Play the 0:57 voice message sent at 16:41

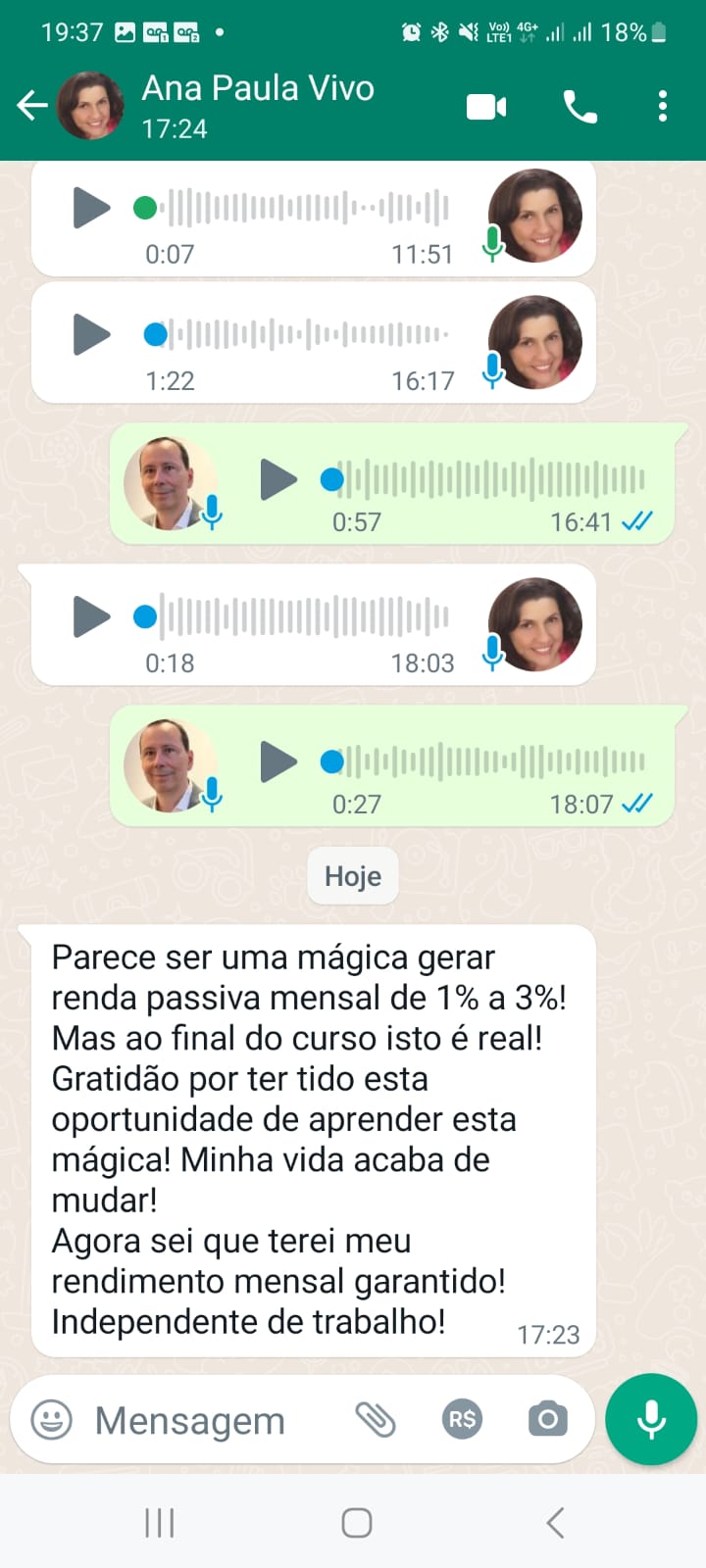(278, 479)
